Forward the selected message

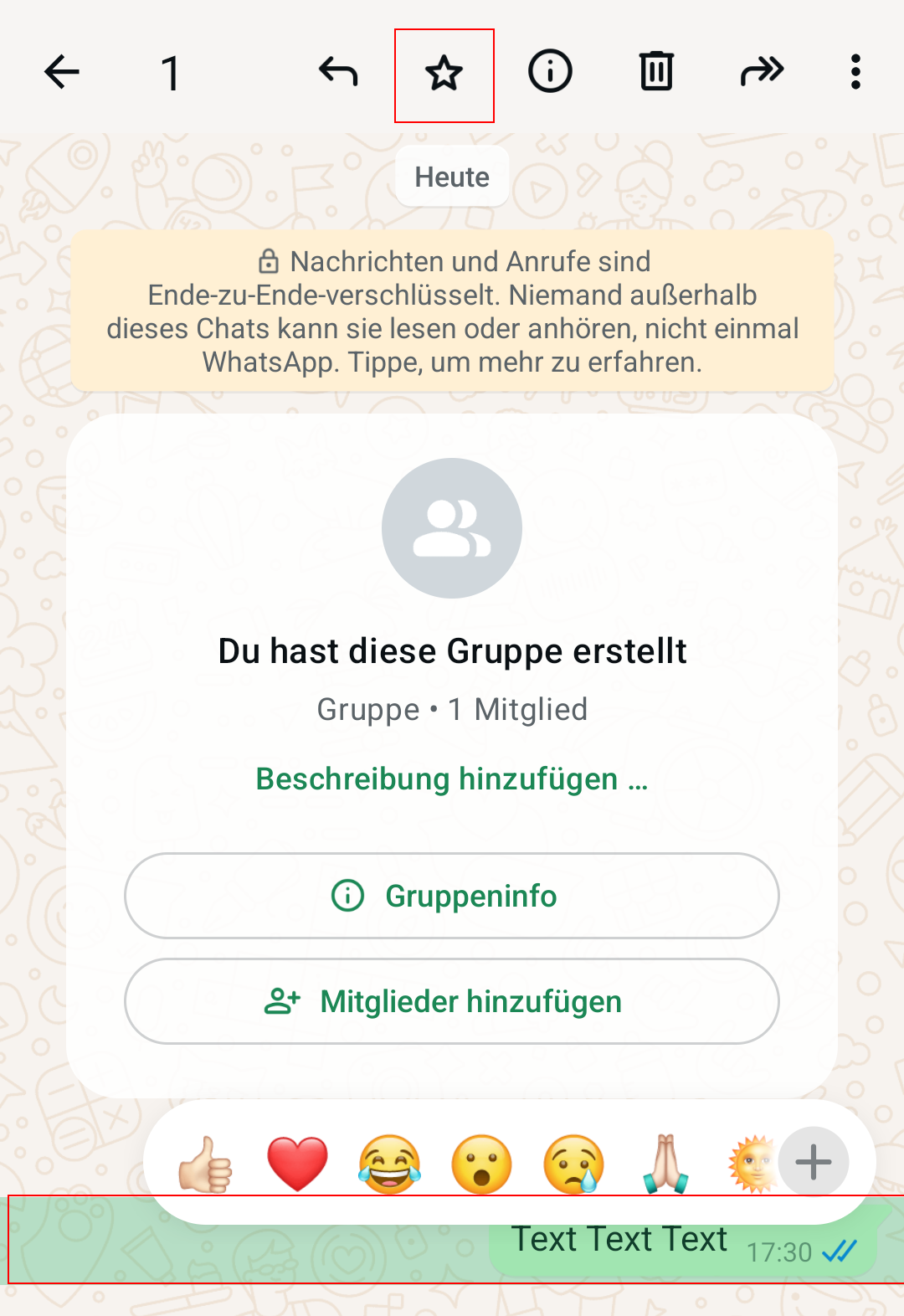762,72
